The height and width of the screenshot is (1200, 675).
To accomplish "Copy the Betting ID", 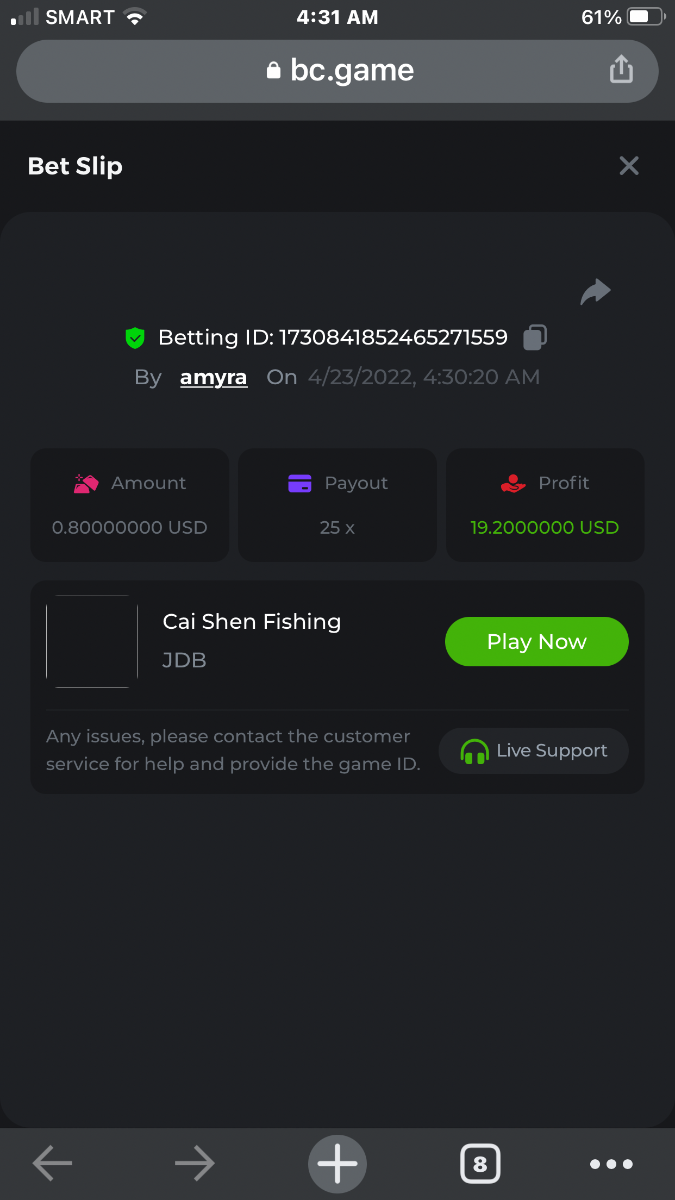I will pos(535,338).
